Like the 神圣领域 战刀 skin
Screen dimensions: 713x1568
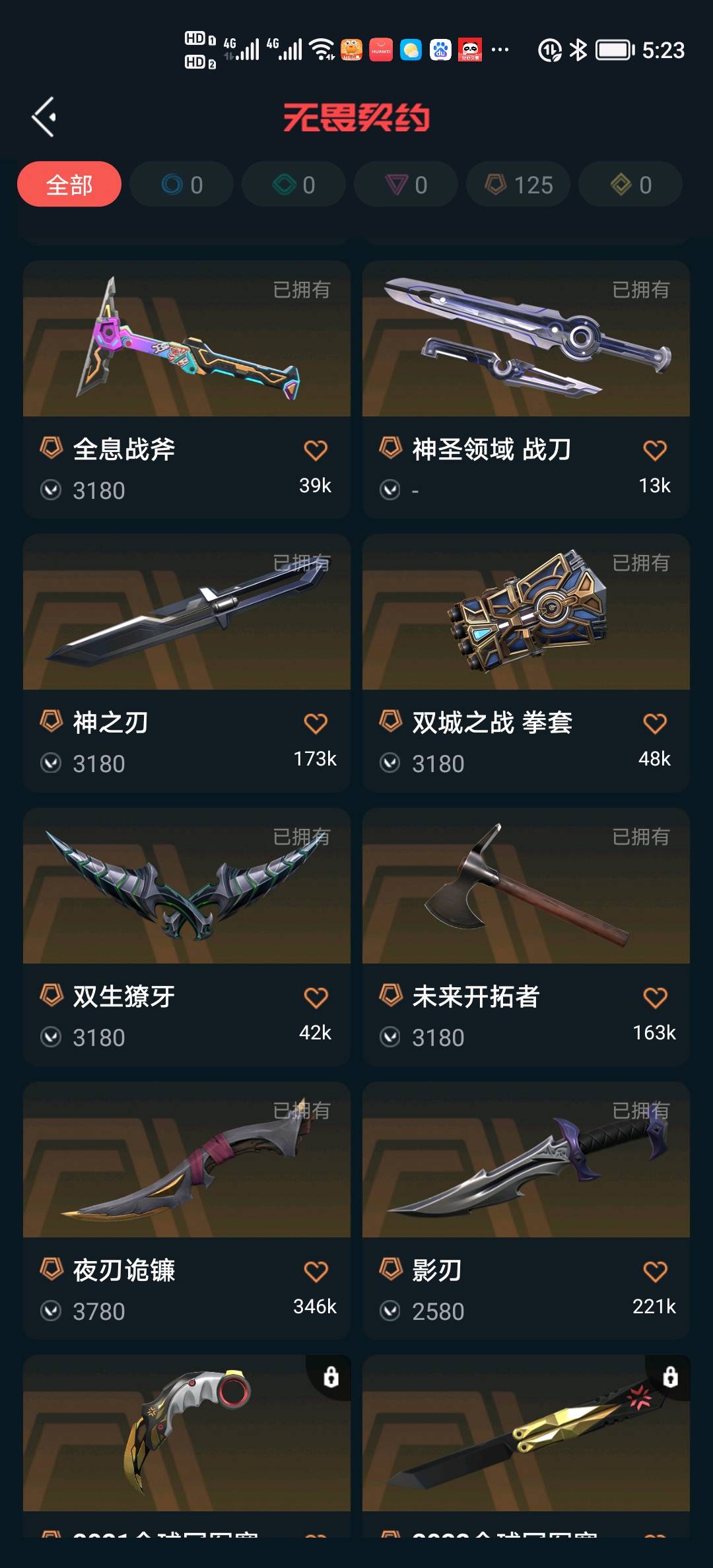tap(655, 450)
